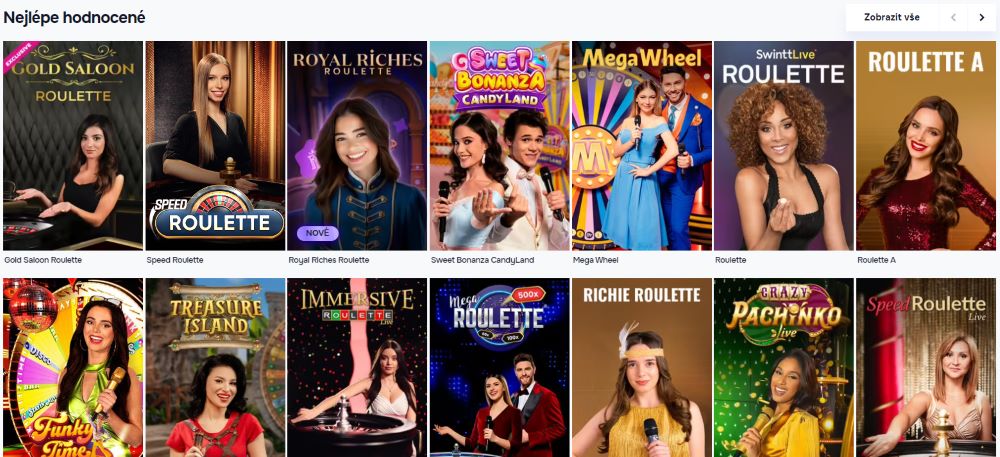Image resolution: width=1000 pixels, height=457 pixels.
Task: Select the SwinttLive Roulette tile
Action: coord(784,145)
